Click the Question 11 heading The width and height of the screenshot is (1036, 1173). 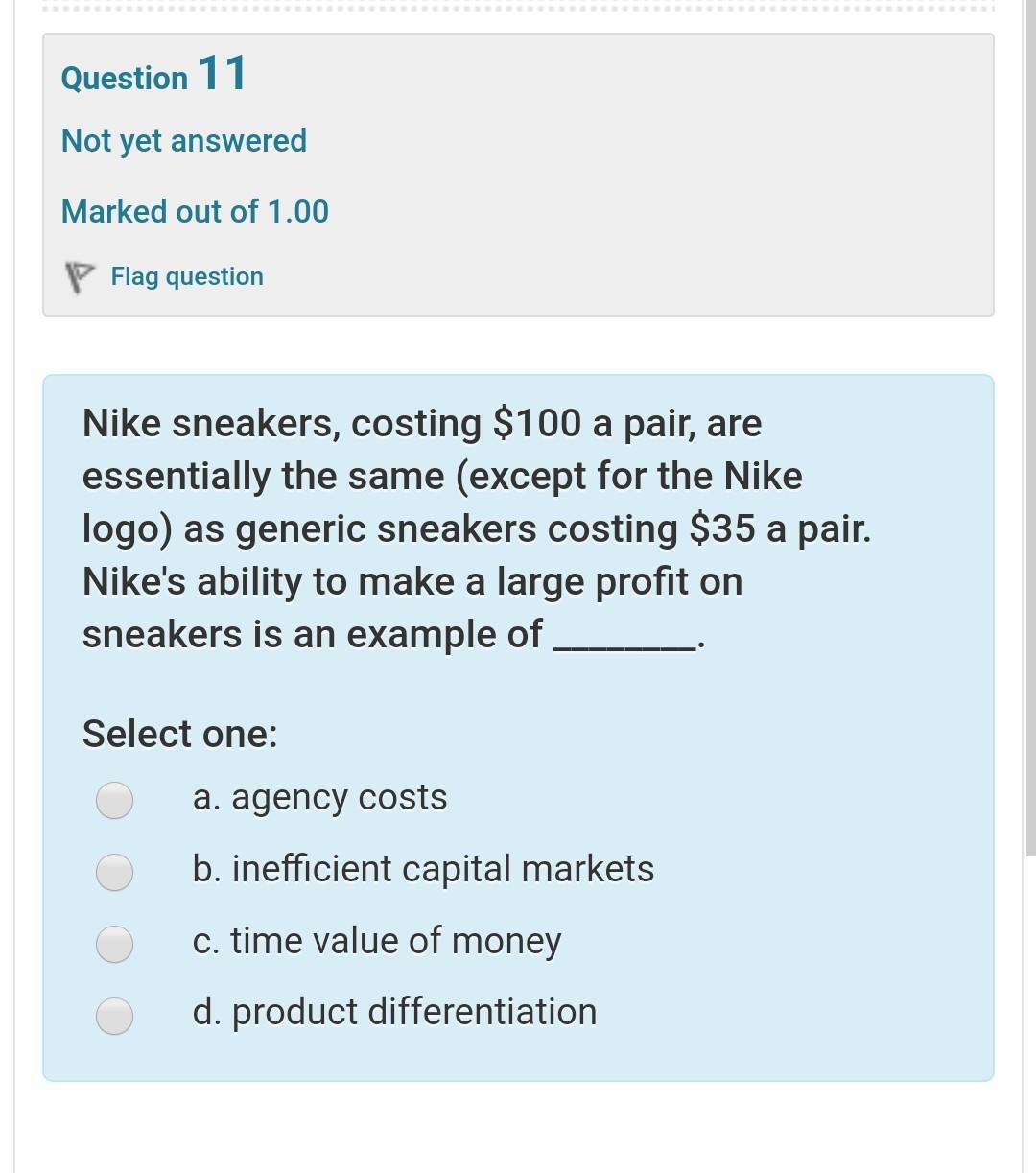[x=152, y=76]
